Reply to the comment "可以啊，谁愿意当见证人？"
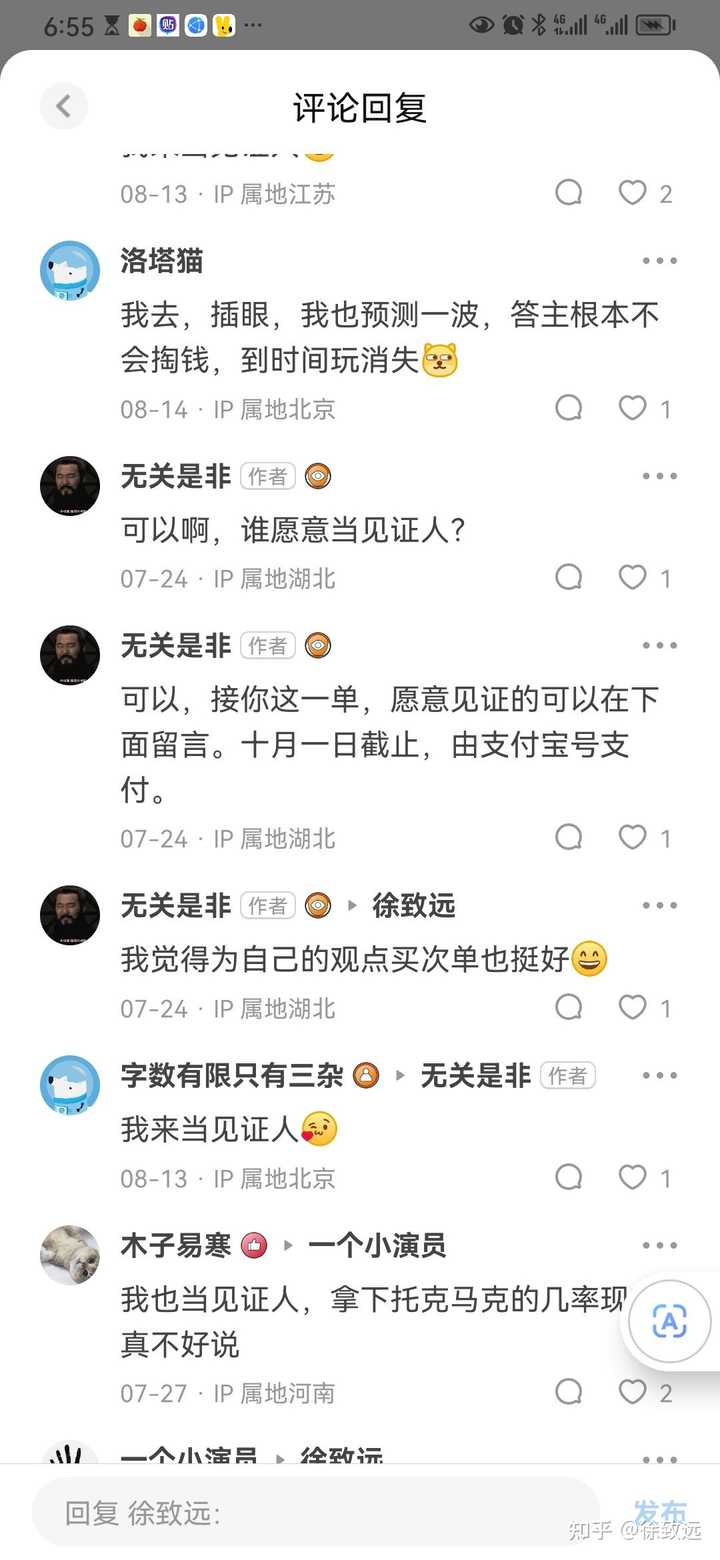720x1560 pixels. 569,577
